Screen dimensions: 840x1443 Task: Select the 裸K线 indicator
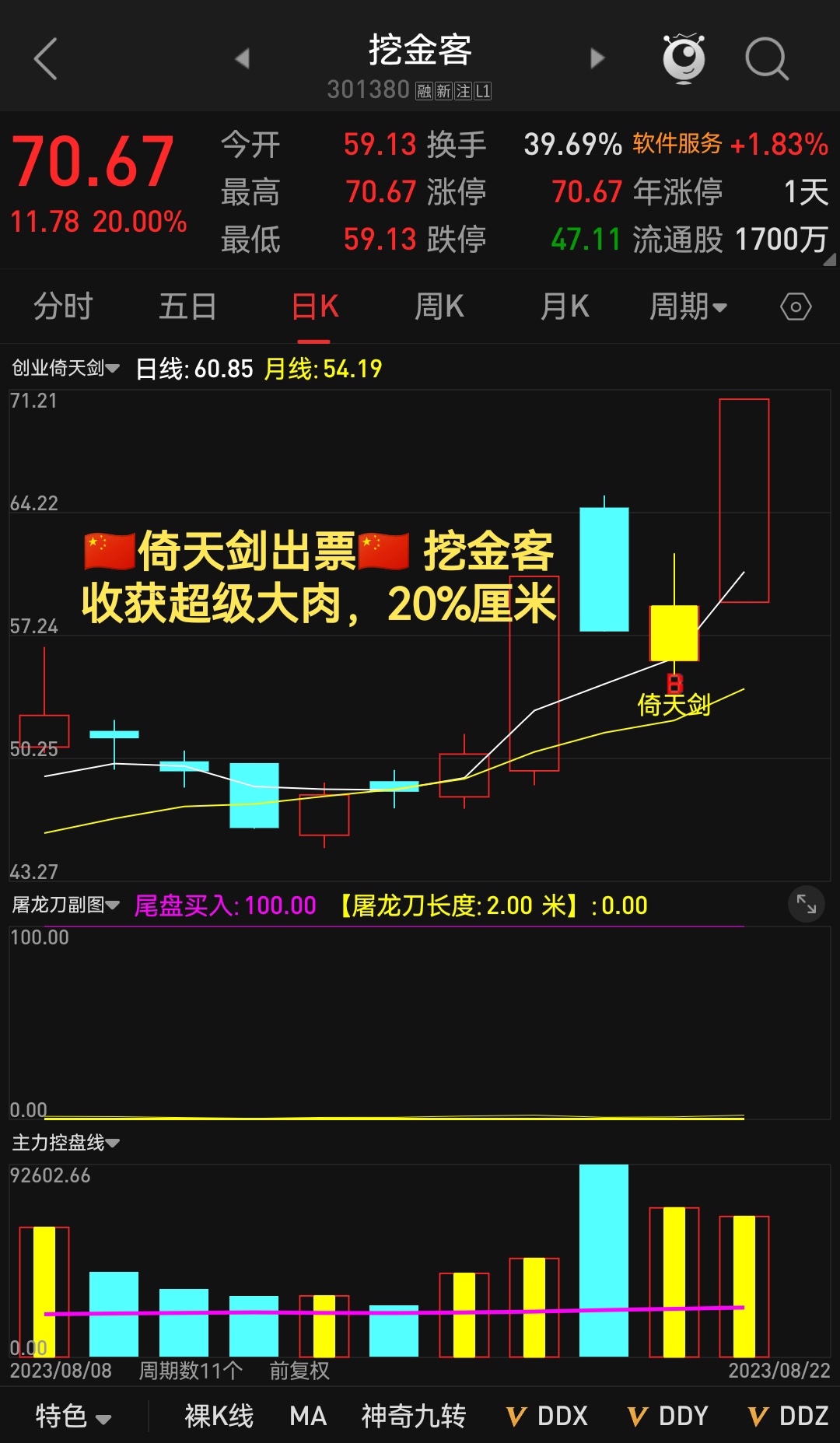[x=219, y=1416]
